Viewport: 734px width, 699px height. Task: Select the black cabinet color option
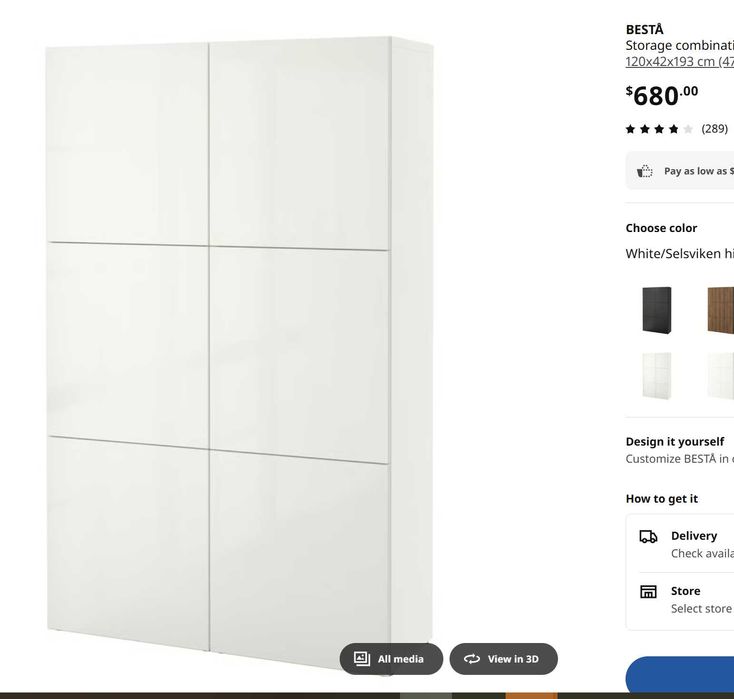click(657, 310)
